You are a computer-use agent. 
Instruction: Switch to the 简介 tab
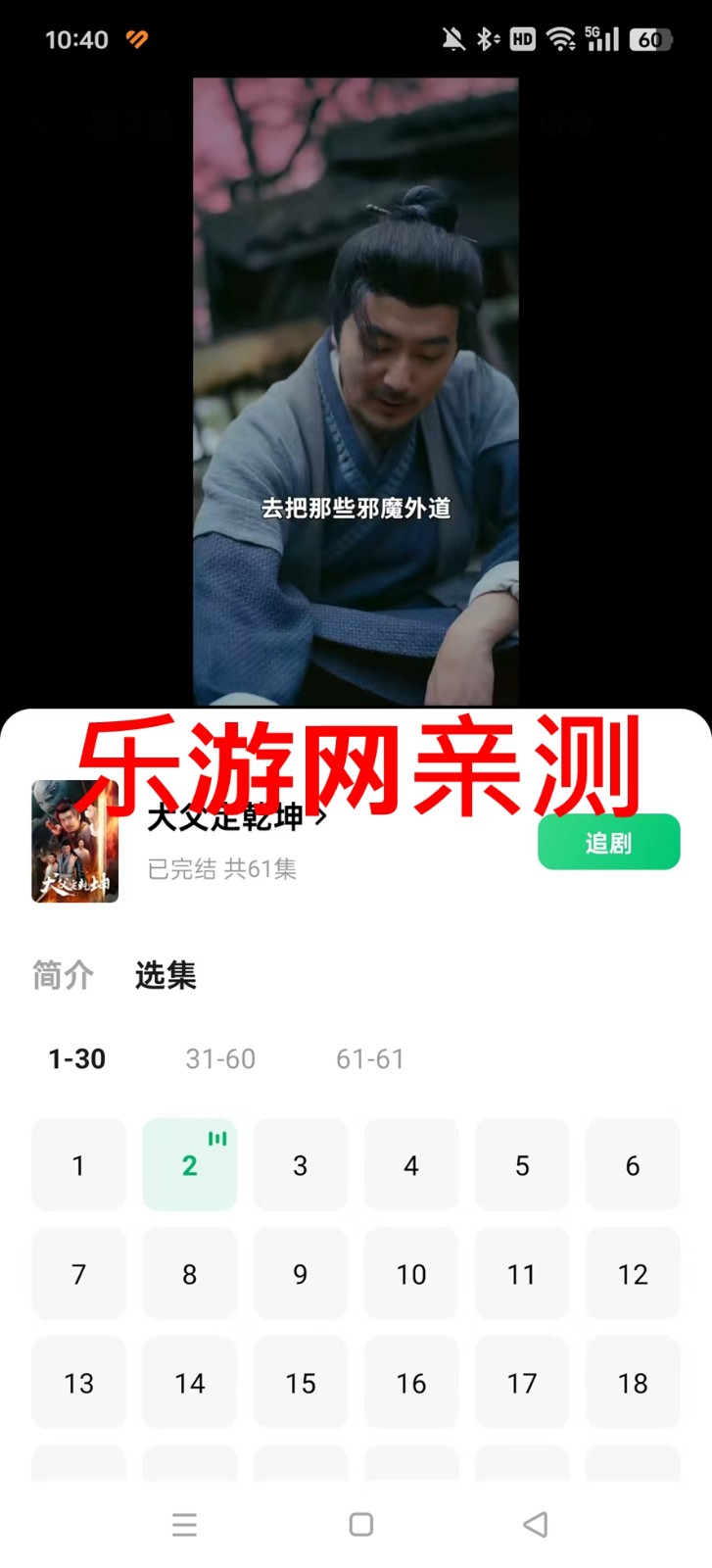coord(63,975)
